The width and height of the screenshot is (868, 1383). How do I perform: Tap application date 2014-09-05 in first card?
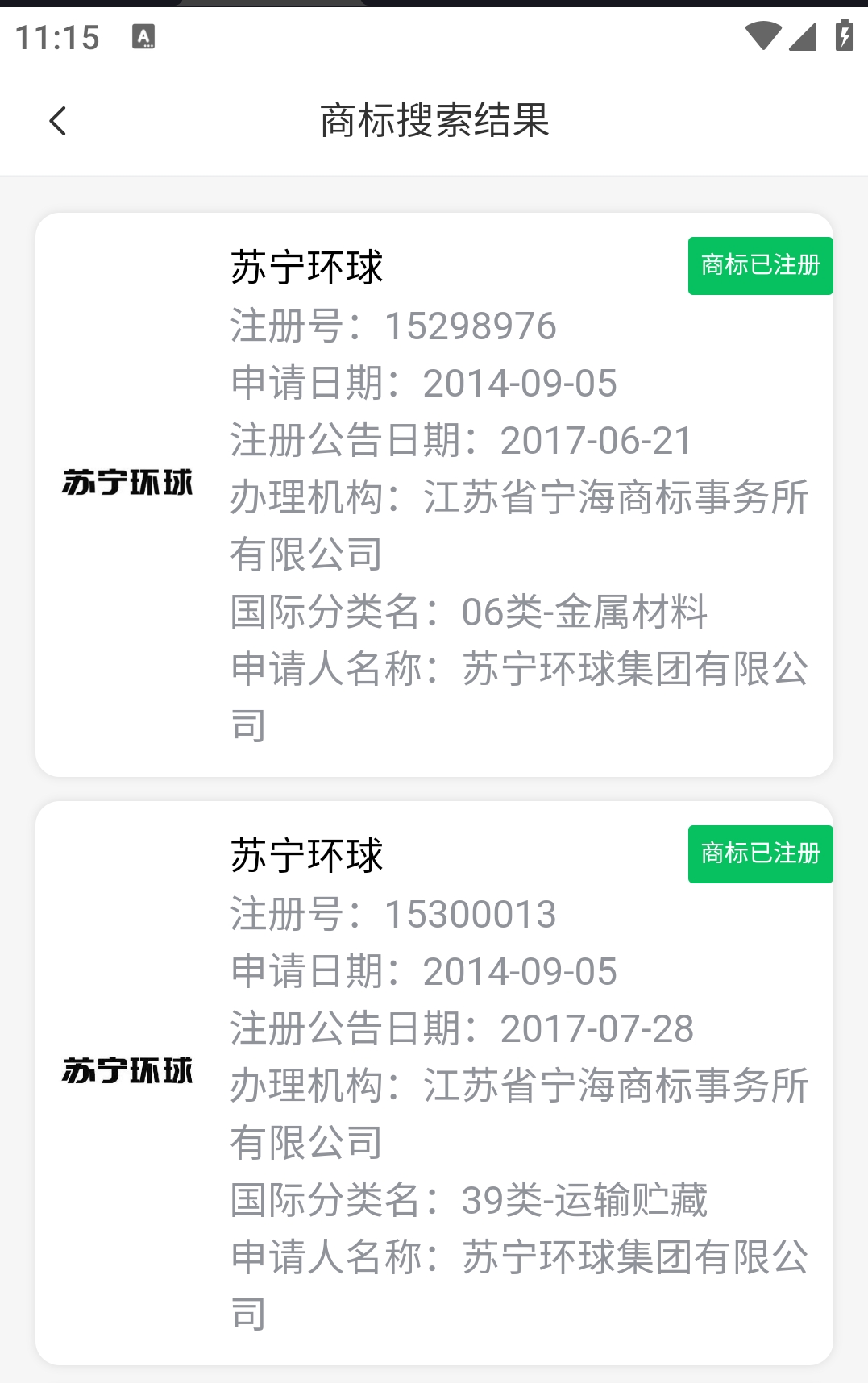(x=520, y=384)
